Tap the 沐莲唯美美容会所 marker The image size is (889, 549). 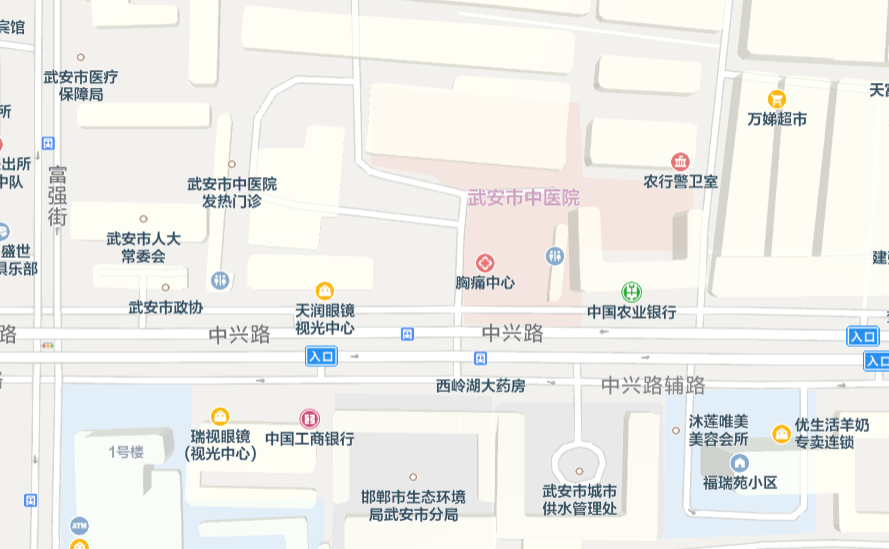coord(677,430)
